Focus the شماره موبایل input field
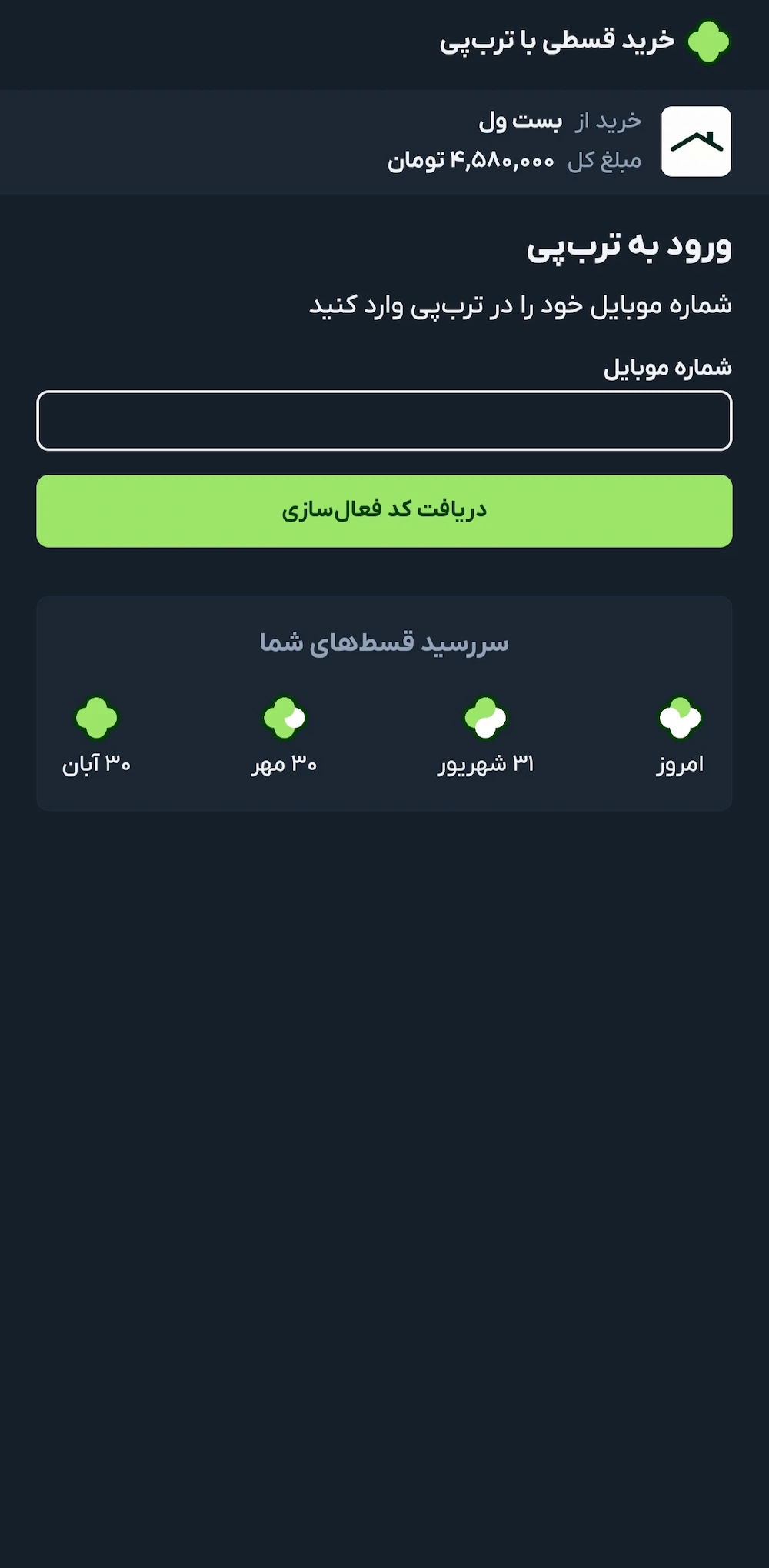 click(384, 421)
